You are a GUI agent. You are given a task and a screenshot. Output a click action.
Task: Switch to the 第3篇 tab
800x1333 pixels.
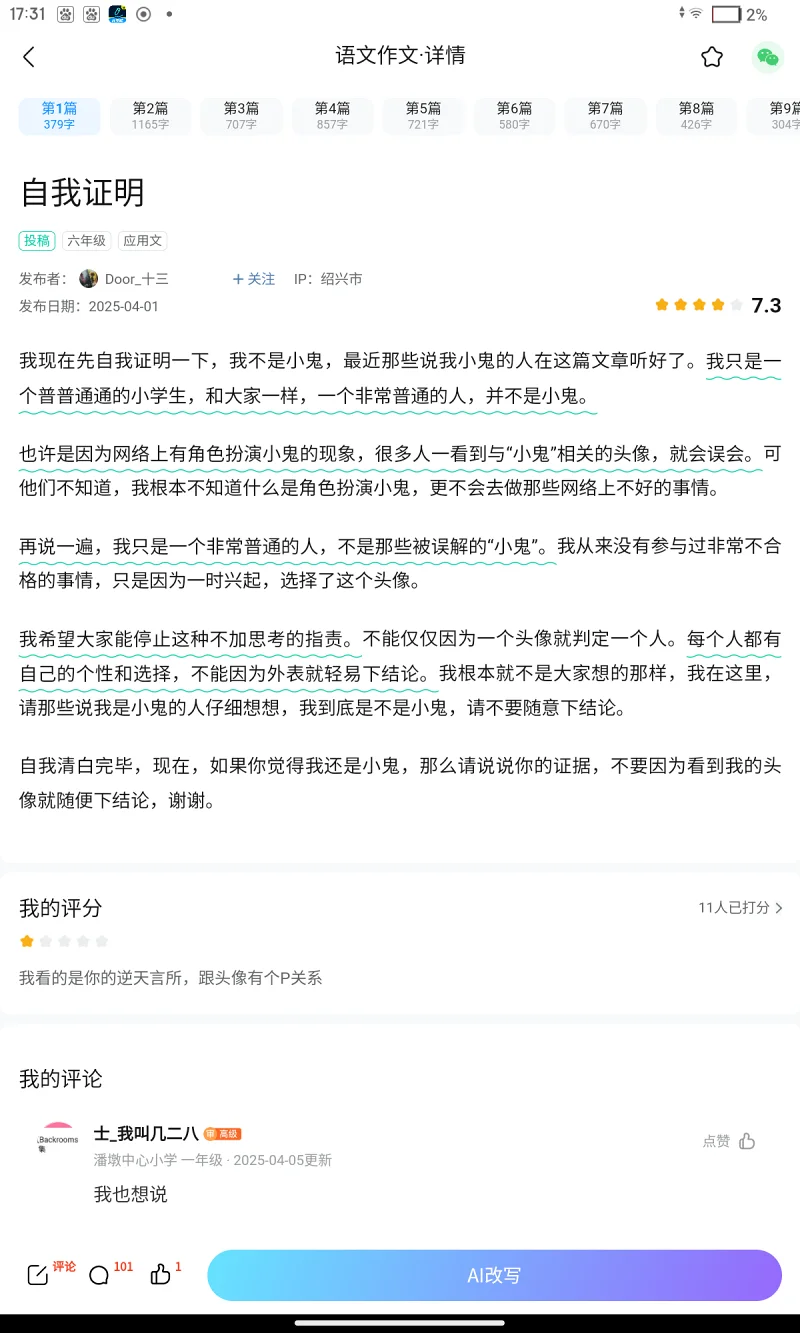pos(241,116)
